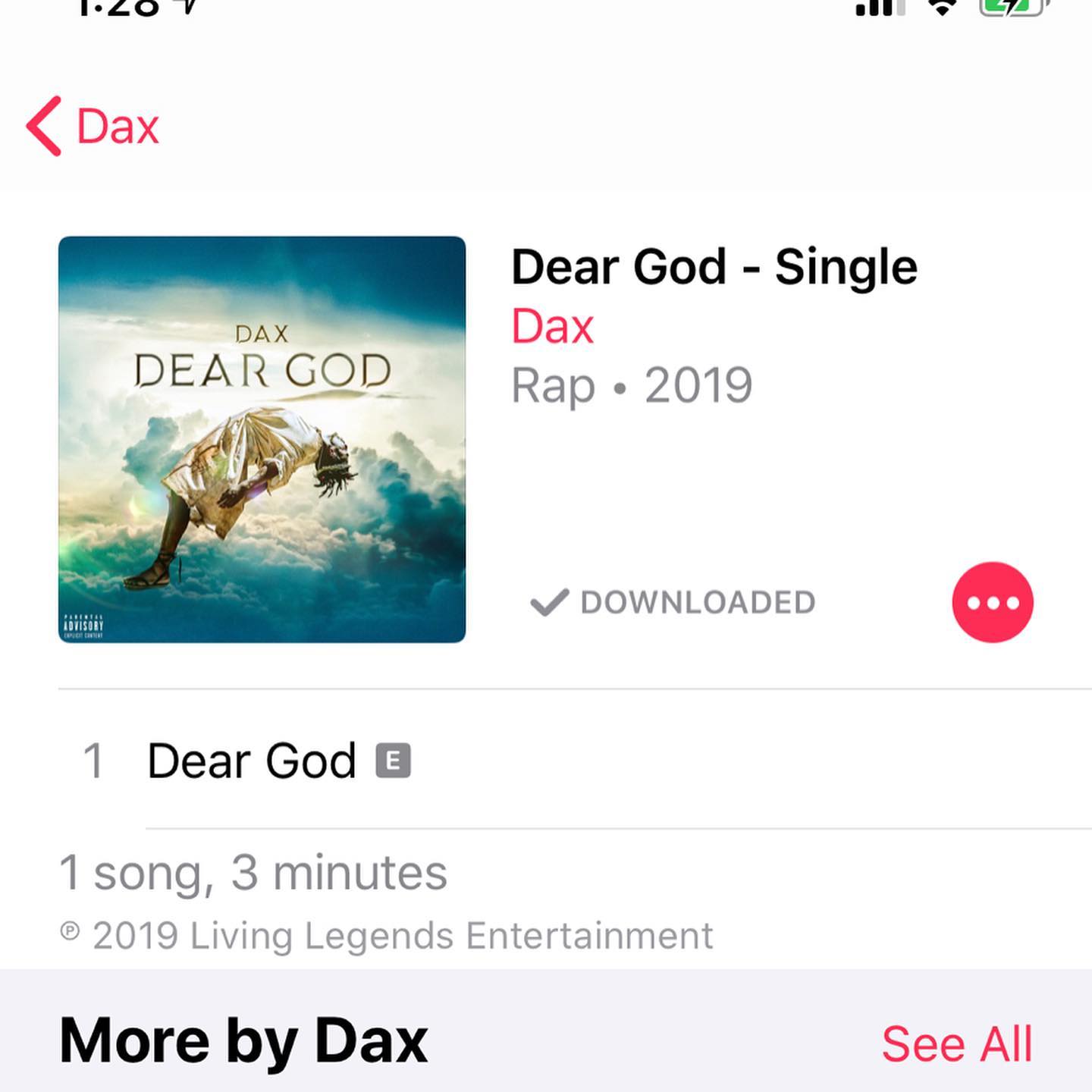Open the pink Dax artist link
Viewport: 1092px width, 1092px height.
coord(552,327)
